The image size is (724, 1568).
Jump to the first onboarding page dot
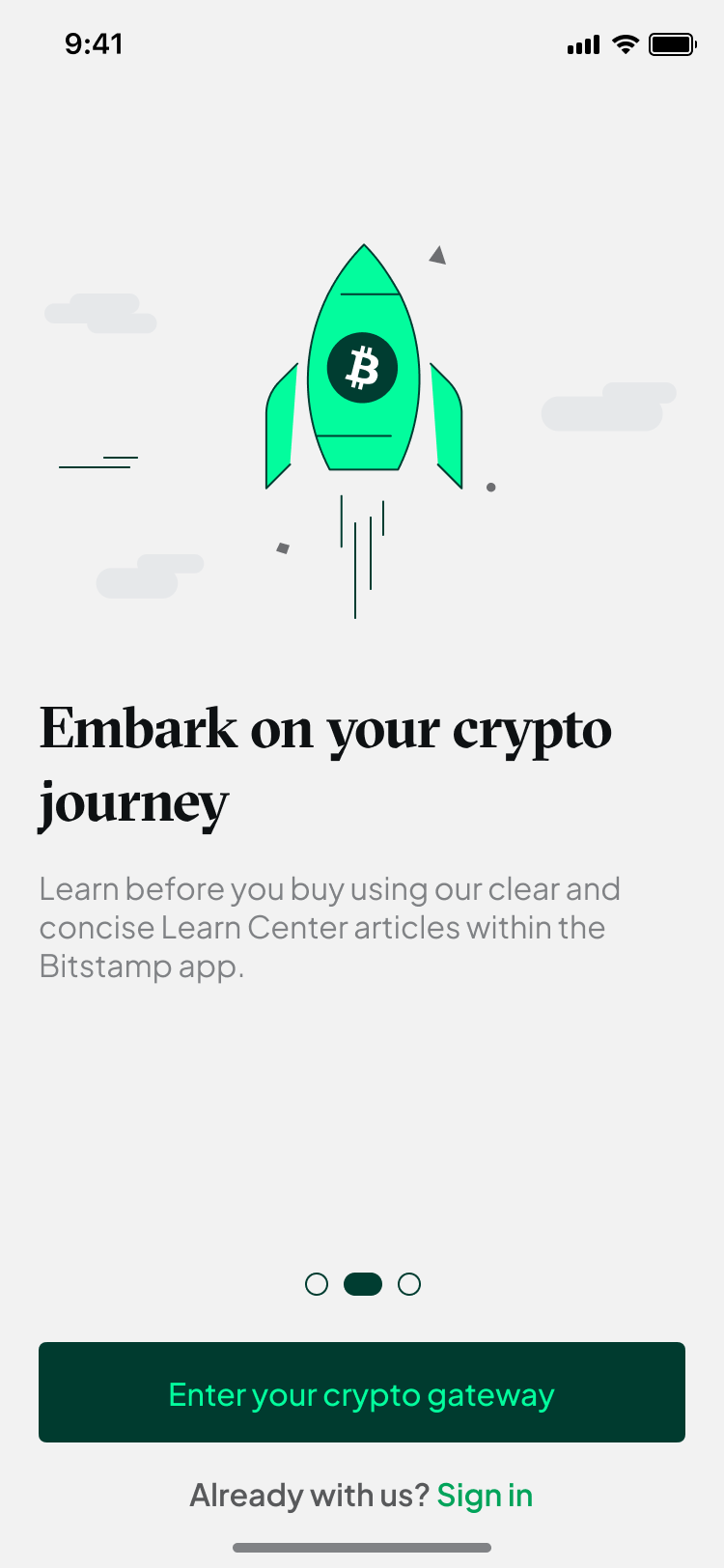pyautogui.click(x=317, y=1284)
